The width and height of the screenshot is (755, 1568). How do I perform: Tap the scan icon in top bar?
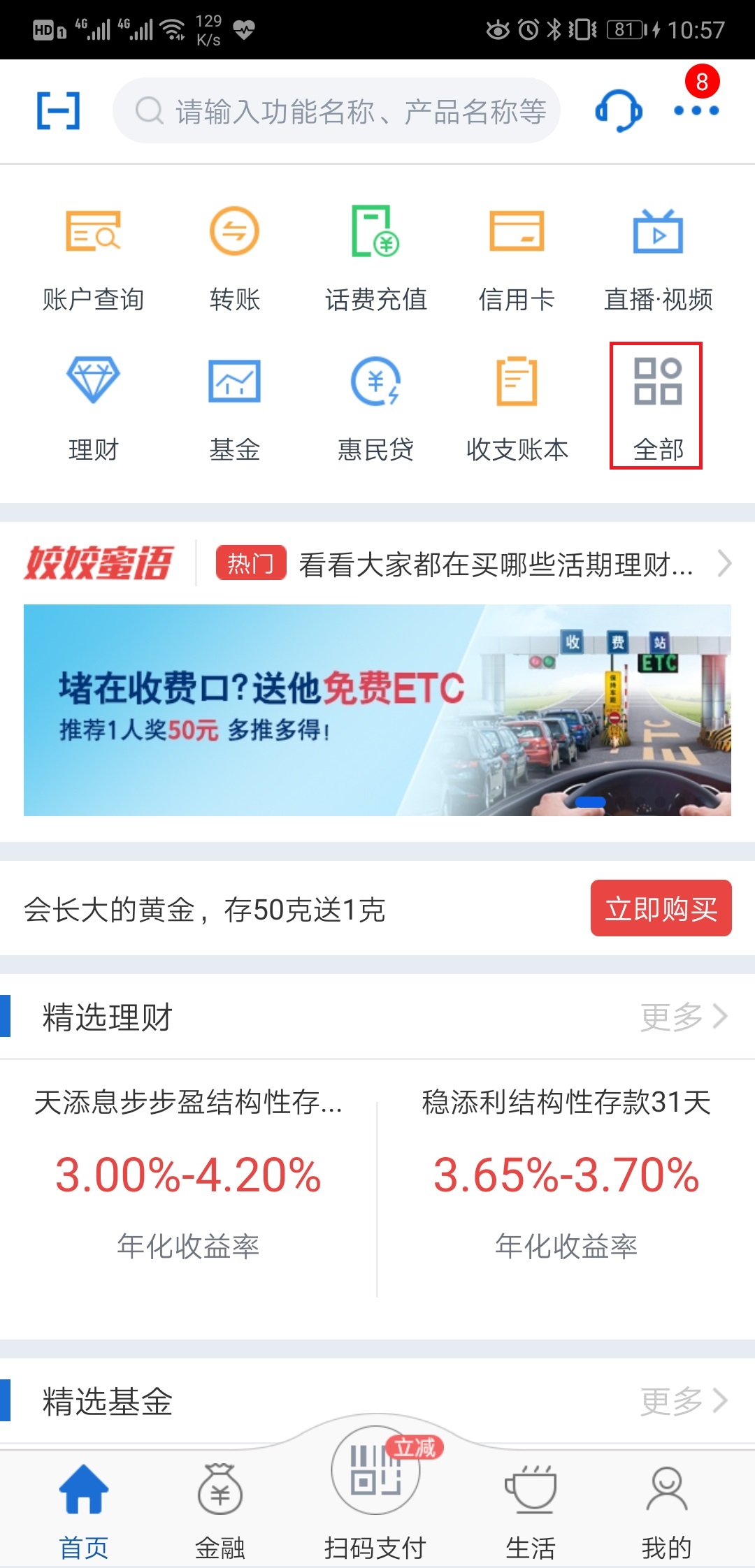pos(59,110)
